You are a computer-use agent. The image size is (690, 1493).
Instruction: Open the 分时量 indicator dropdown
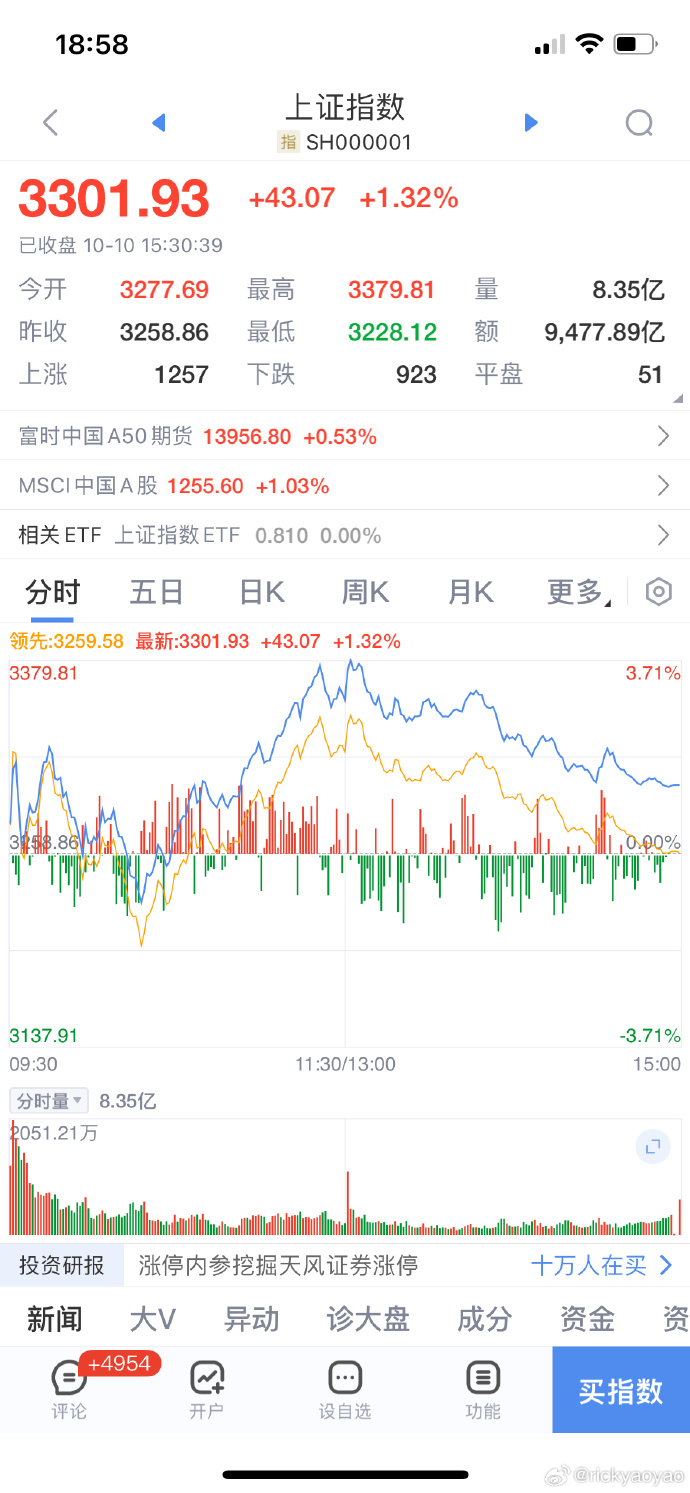point(50,1101)
